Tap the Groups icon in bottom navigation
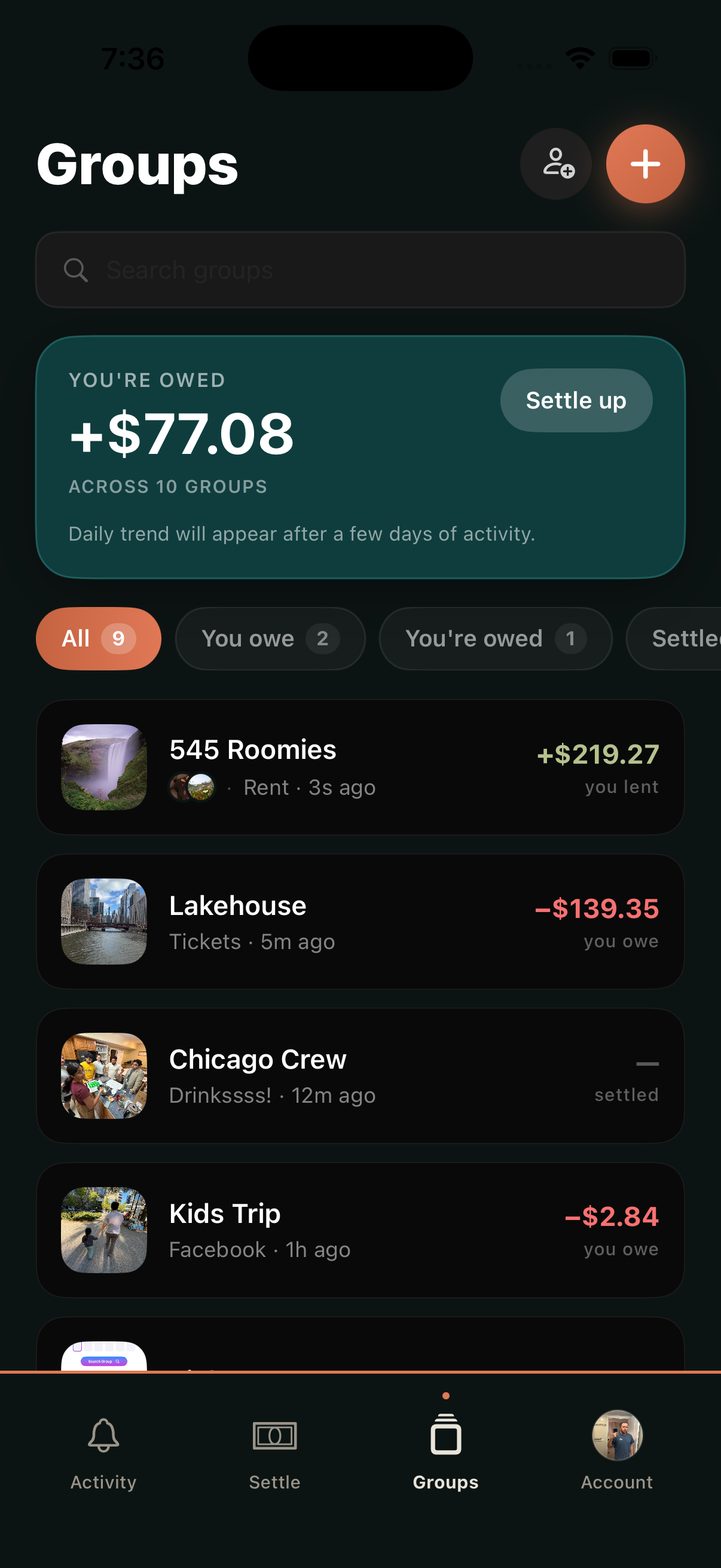The image size is (721, 1568). pyautogui.click(x=445, y=1435)
